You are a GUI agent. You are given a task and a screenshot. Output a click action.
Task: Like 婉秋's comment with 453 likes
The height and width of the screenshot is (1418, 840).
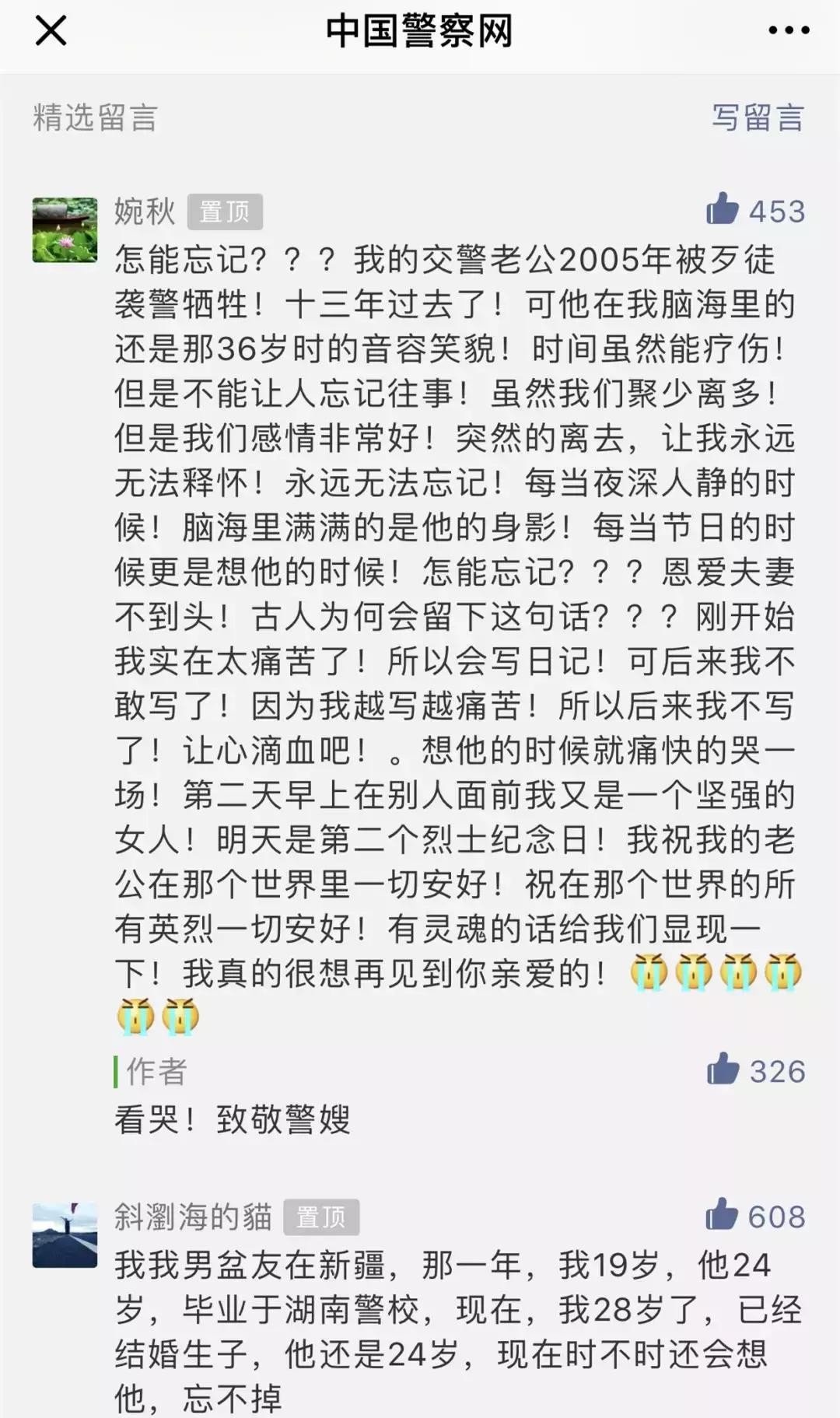tap(723, 210)
